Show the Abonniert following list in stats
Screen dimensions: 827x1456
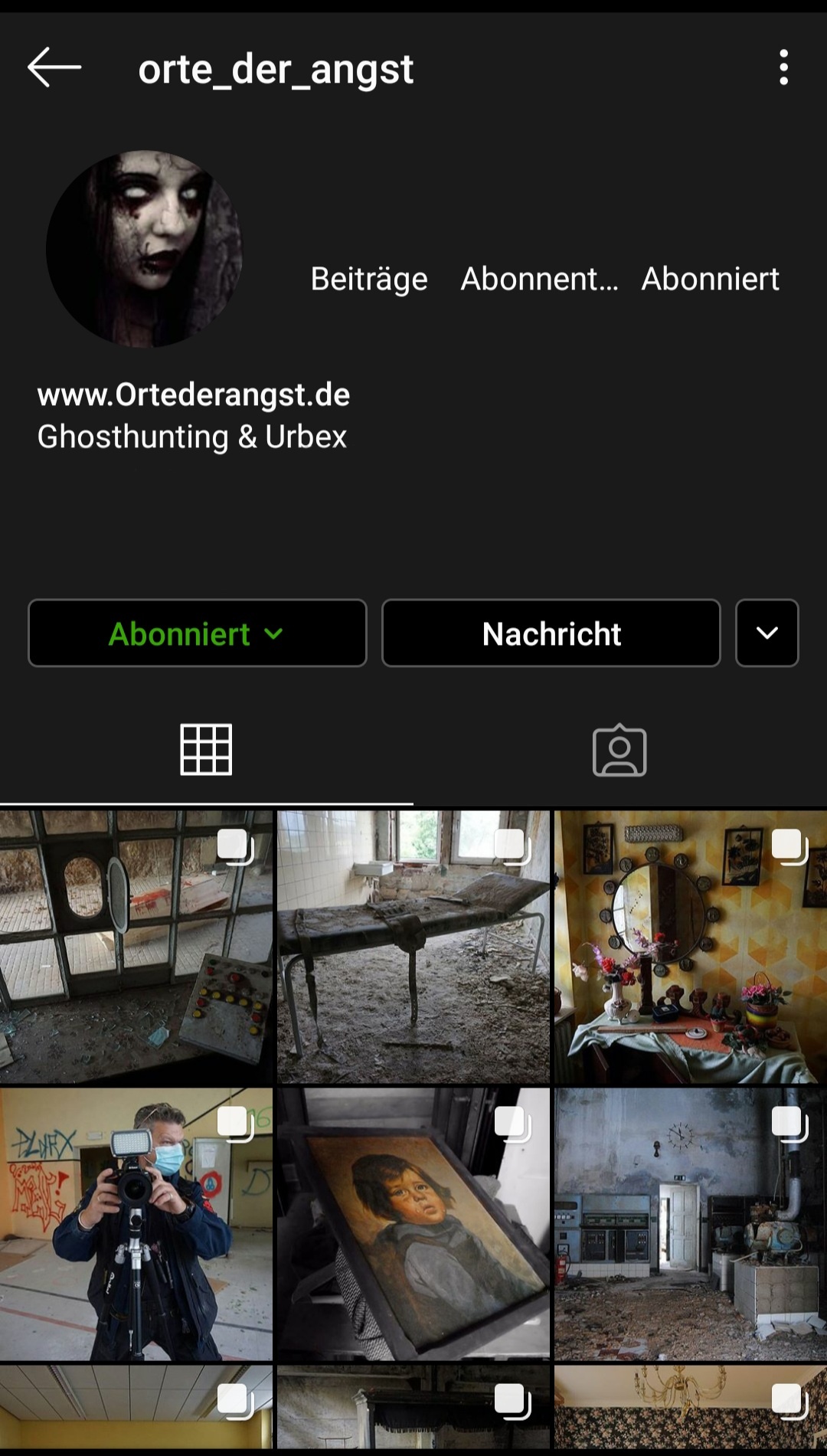[x=710, y=278]
